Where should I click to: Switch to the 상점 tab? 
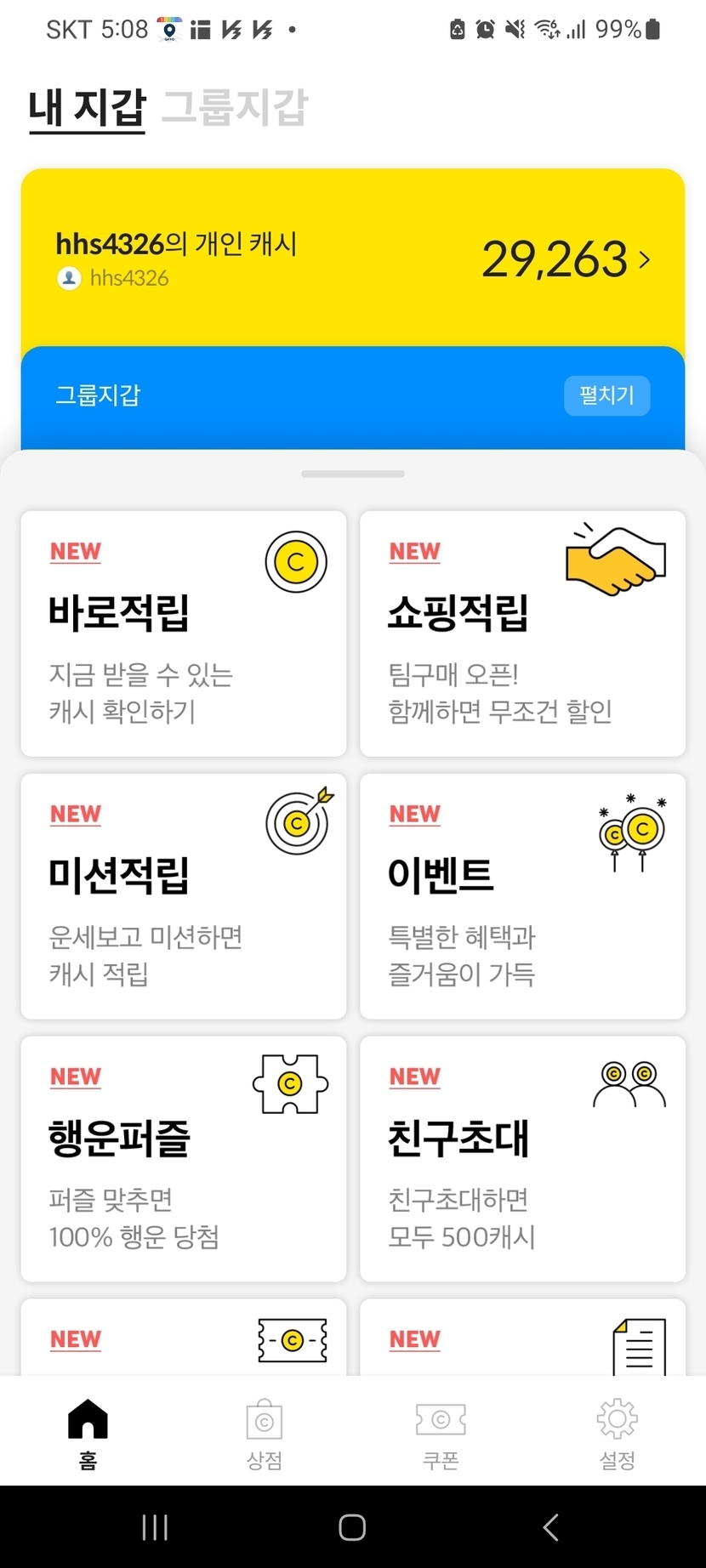click(x=264, y=1433)
